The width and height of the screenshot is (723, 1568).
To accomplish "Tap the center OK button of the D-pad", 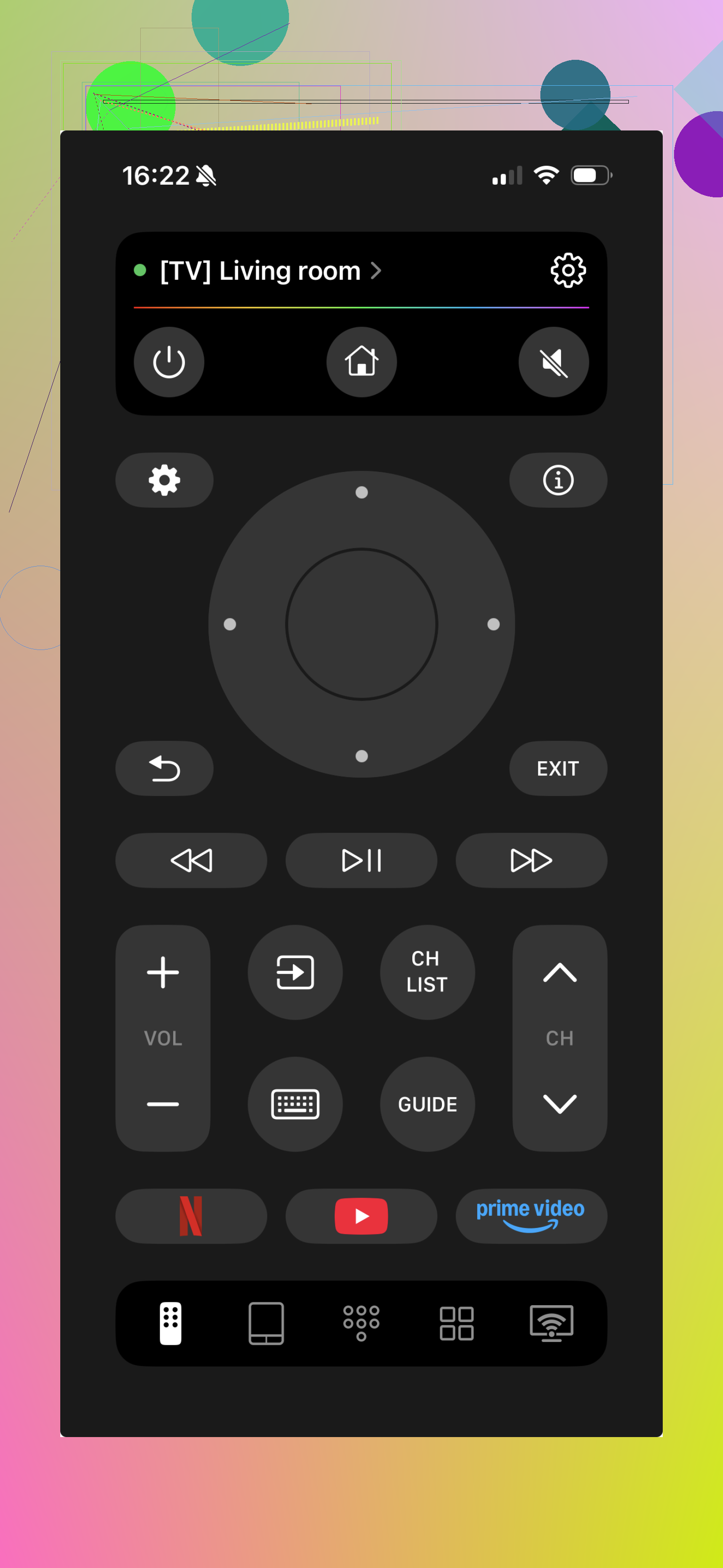I will 361,624.
